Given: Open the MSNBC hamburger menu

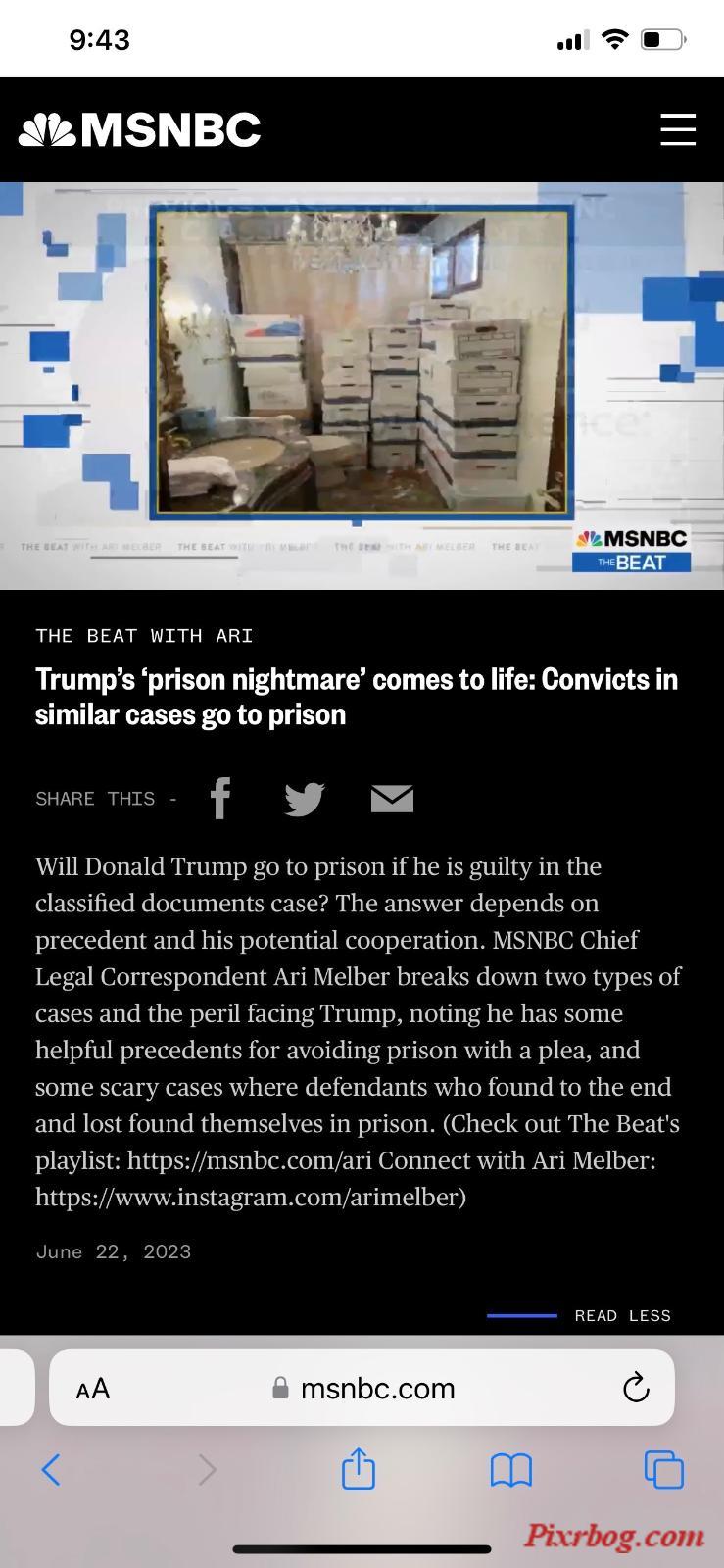Looking at the screenshot, I should coord(677,129).
